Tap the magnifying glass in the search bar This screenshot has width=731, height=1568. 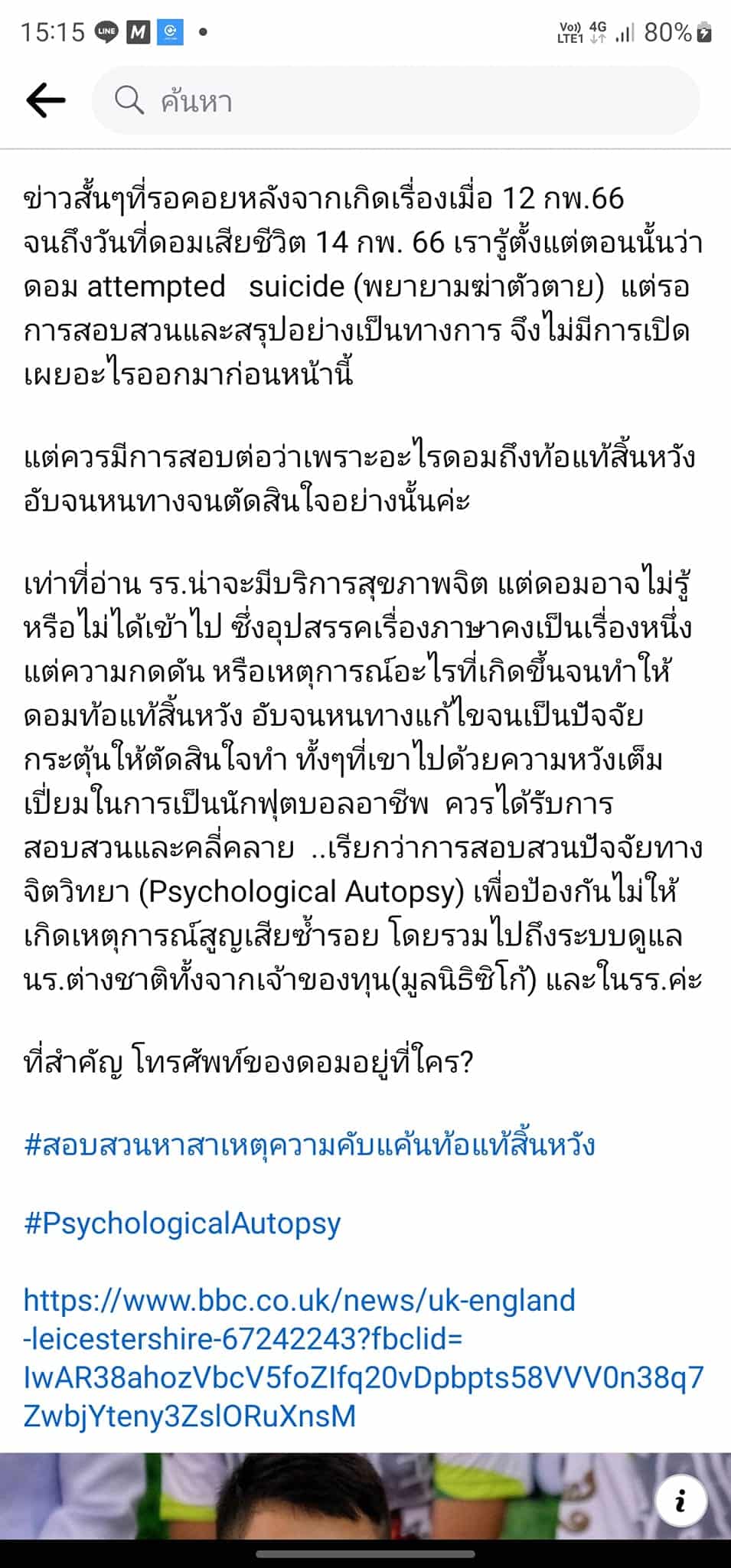coord(129,98)
